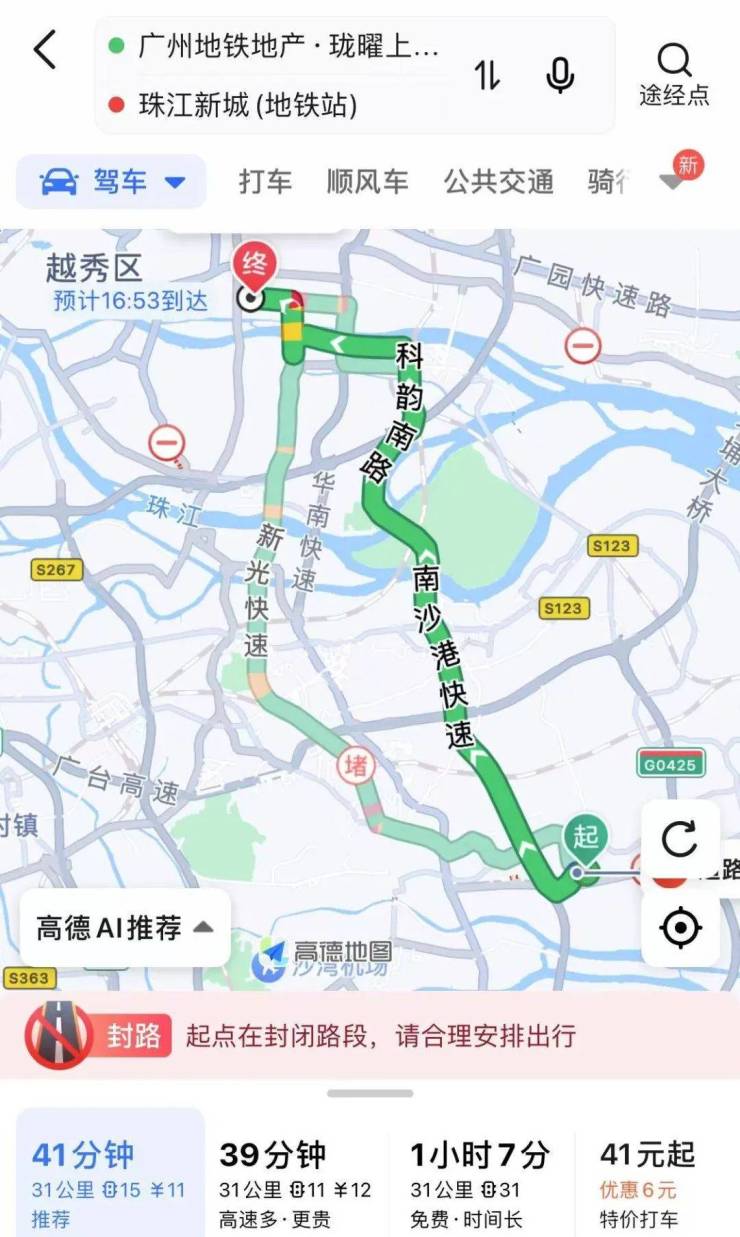Activate voice input microphone

pos(560,75)
